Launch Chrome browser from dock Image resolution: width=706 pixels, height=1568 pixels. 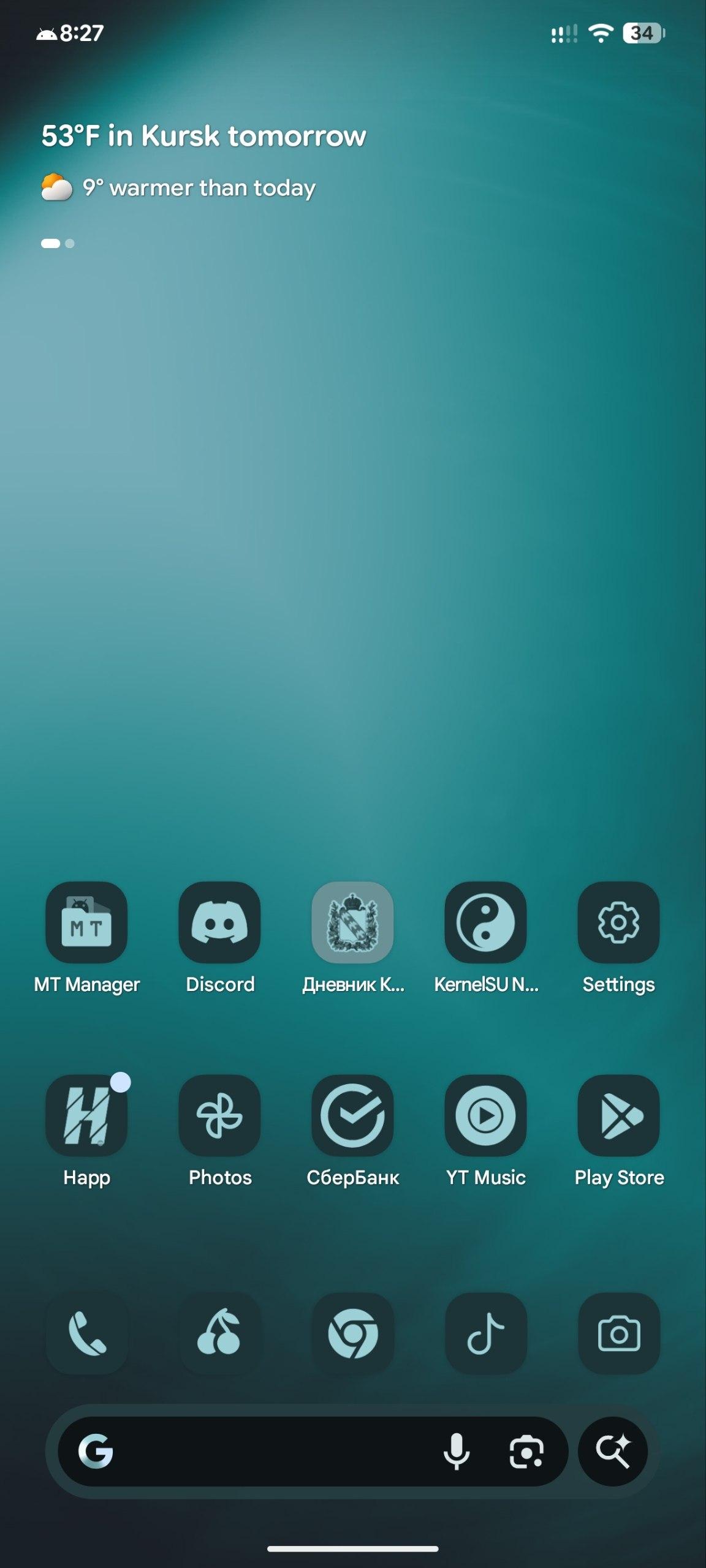point(352,1333)
